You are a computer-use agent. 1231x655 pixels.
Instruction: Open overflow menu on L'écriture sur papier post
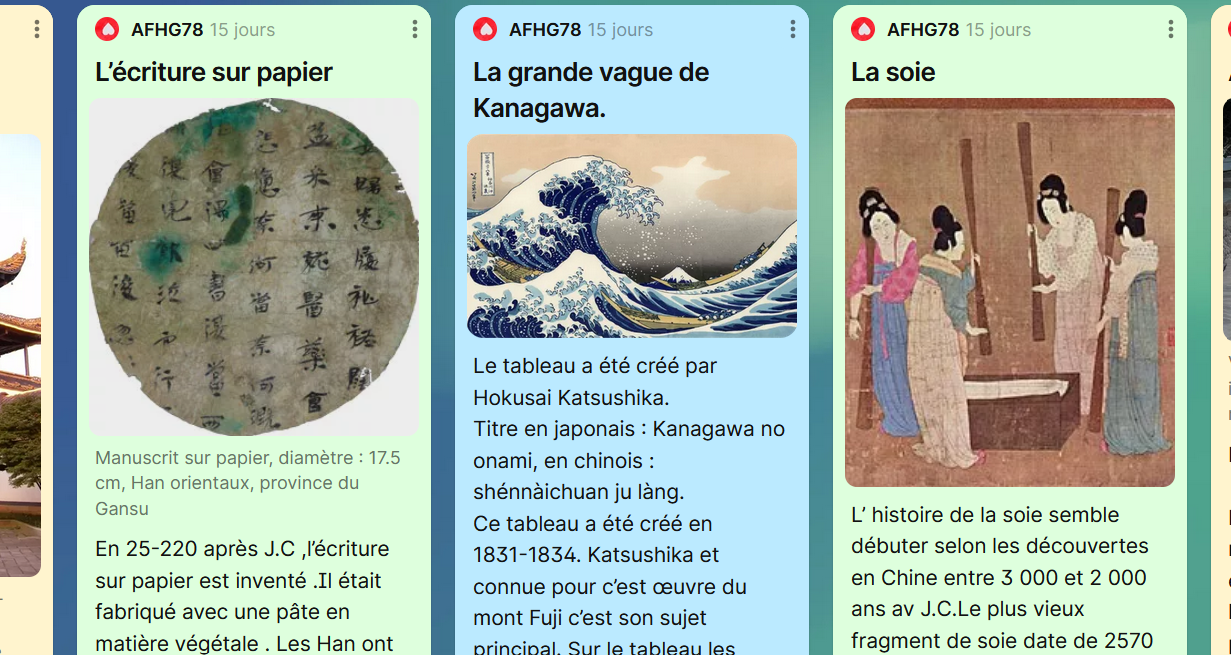point(414,30)
